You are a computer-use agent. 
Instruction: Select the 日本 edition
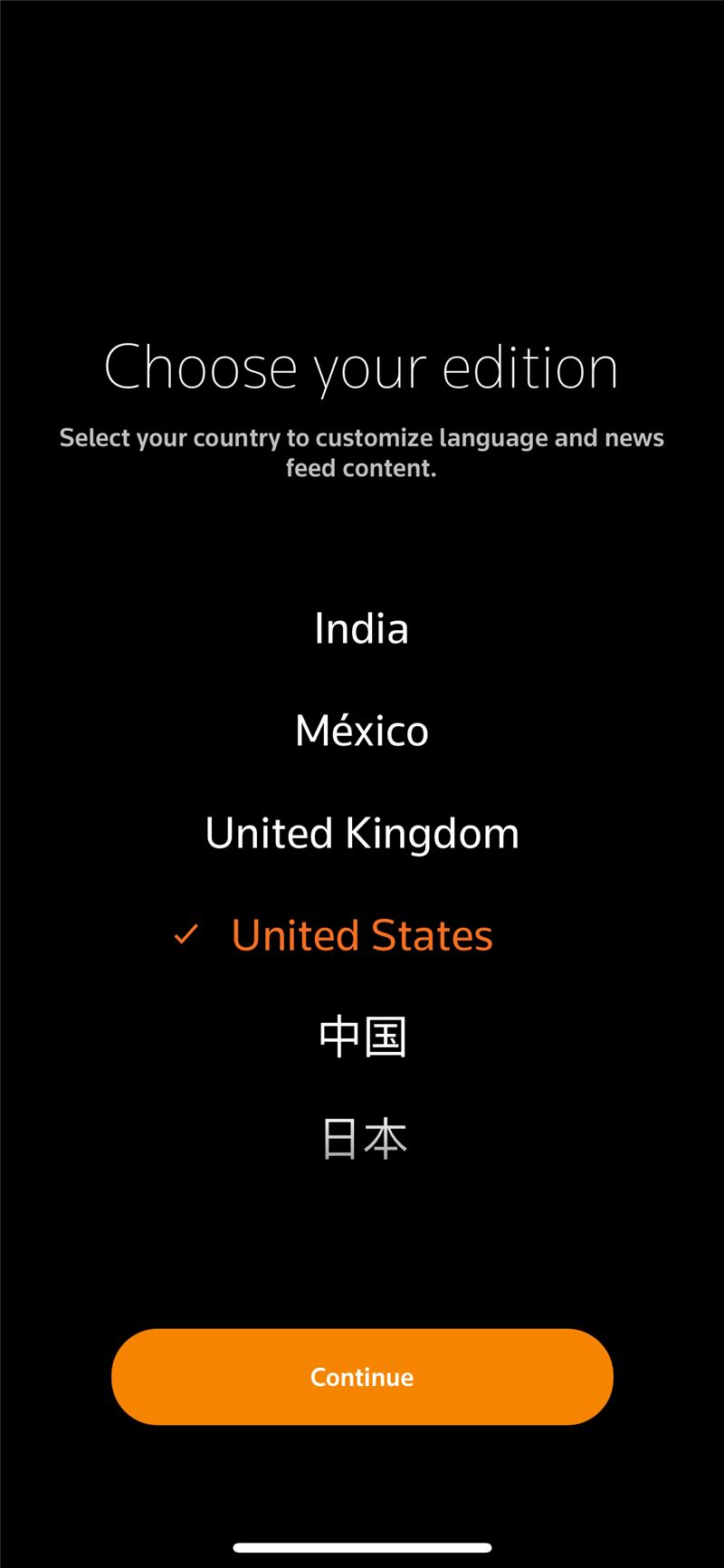[x=364, y=1139]
